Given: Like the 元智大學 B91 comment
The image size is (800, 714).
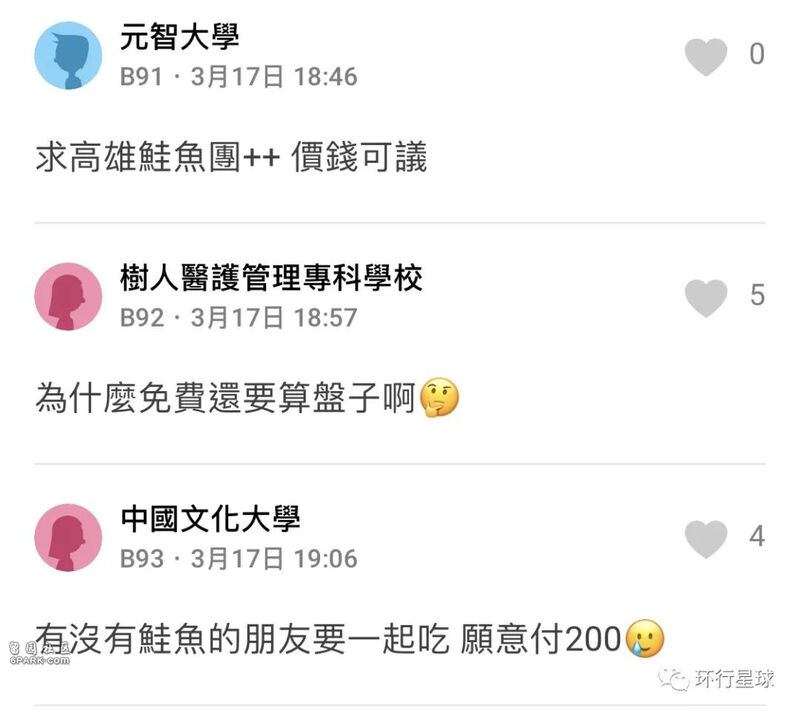Looking at the screenshot, I should [706, 56].
